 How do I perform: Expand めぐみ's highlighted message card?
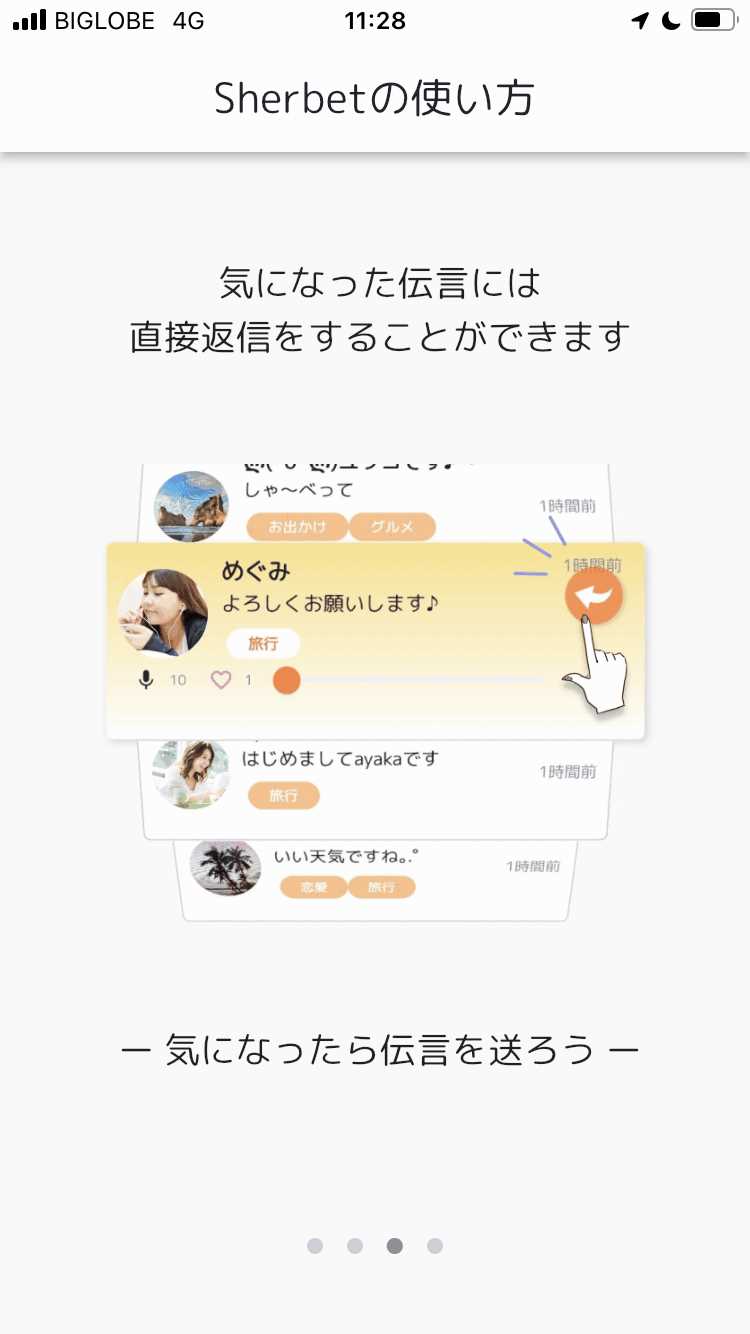[x=375, y=637]
